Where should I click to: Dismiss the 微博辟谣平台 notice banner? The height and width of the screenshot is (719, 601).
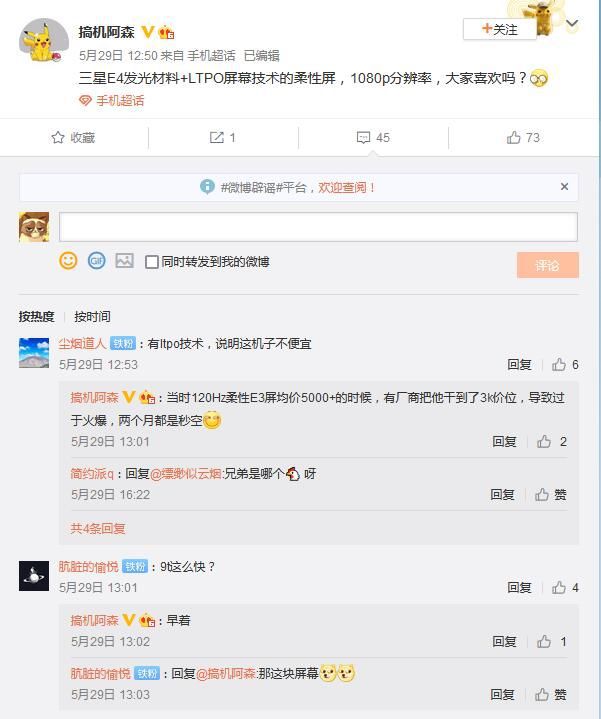564,187
